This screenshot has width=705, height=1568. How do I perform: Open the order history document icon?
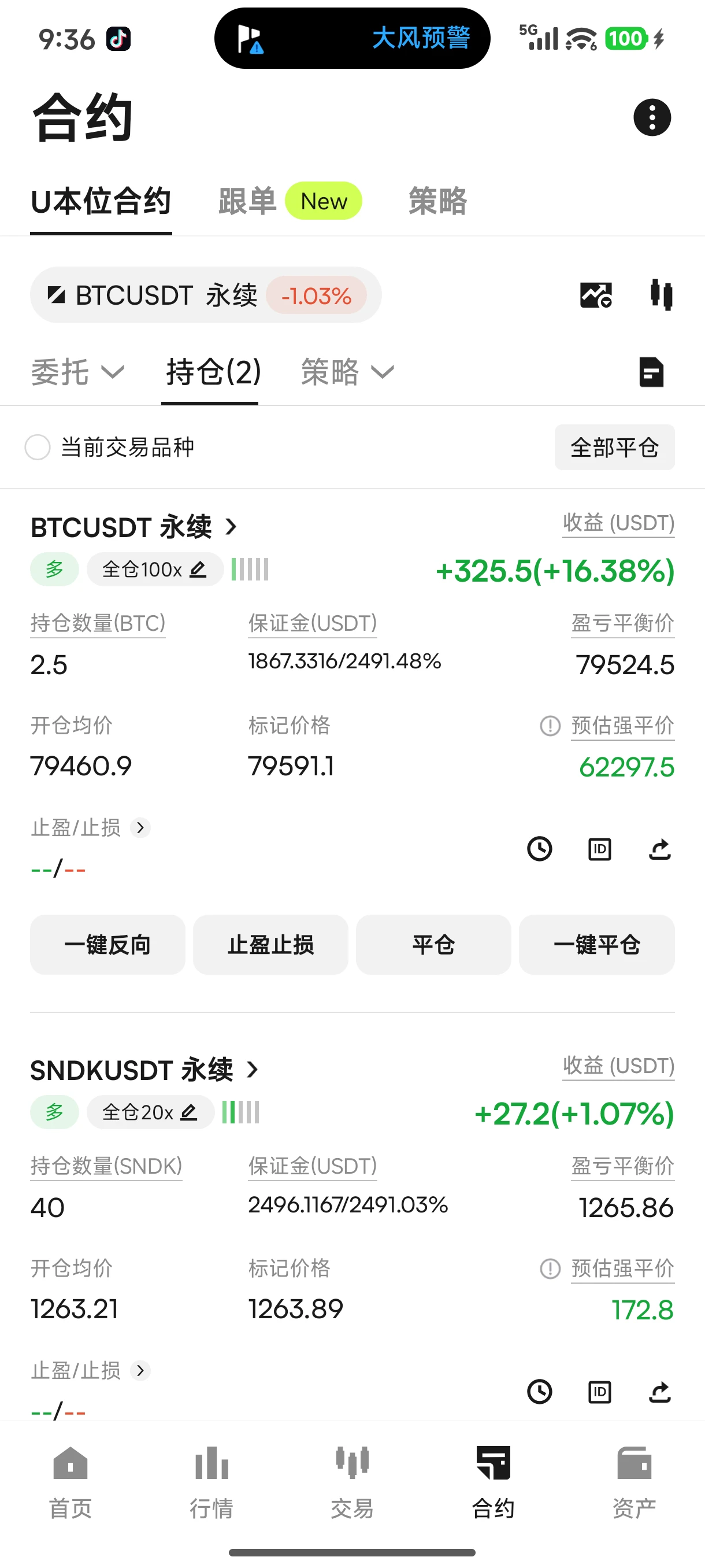click(x=651, y=372)
